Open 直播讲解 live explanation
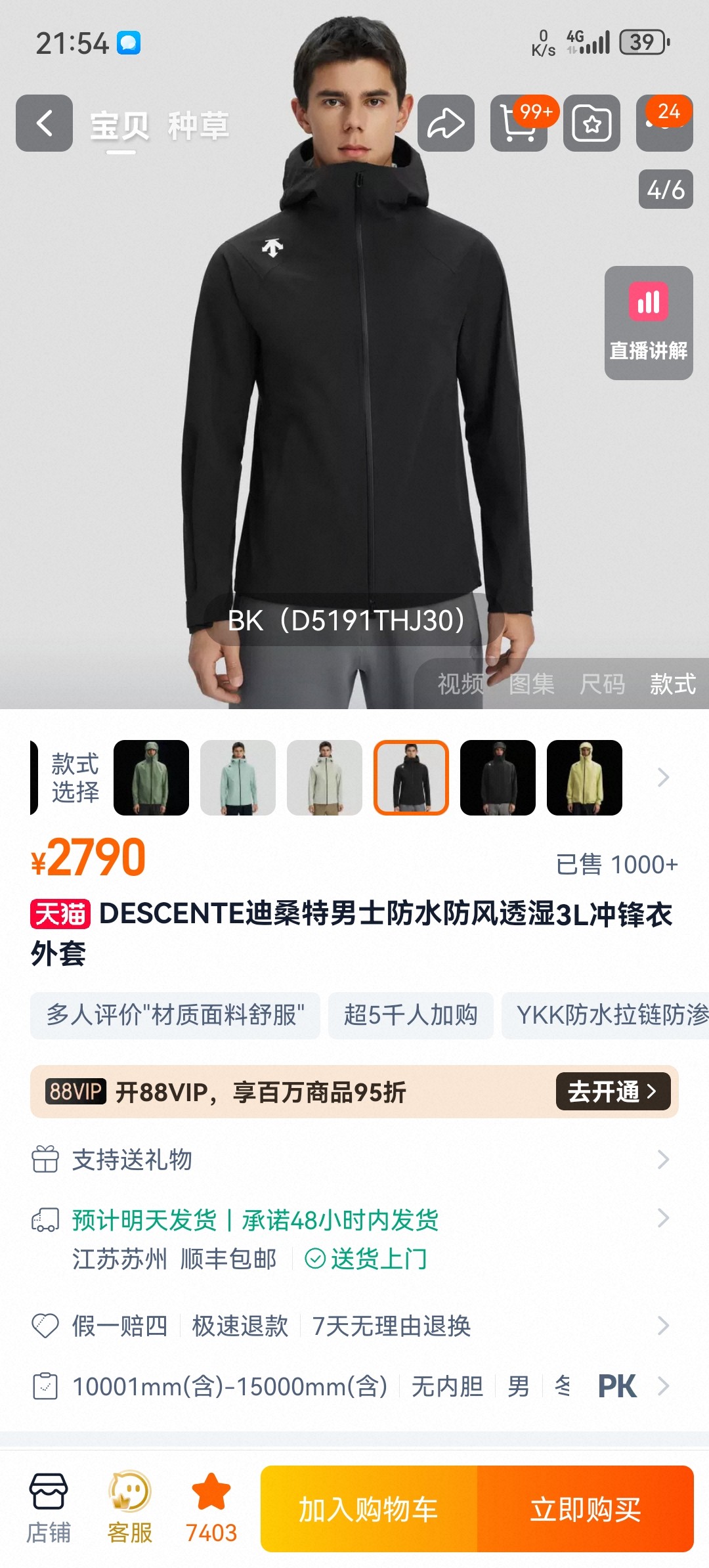 648,322
